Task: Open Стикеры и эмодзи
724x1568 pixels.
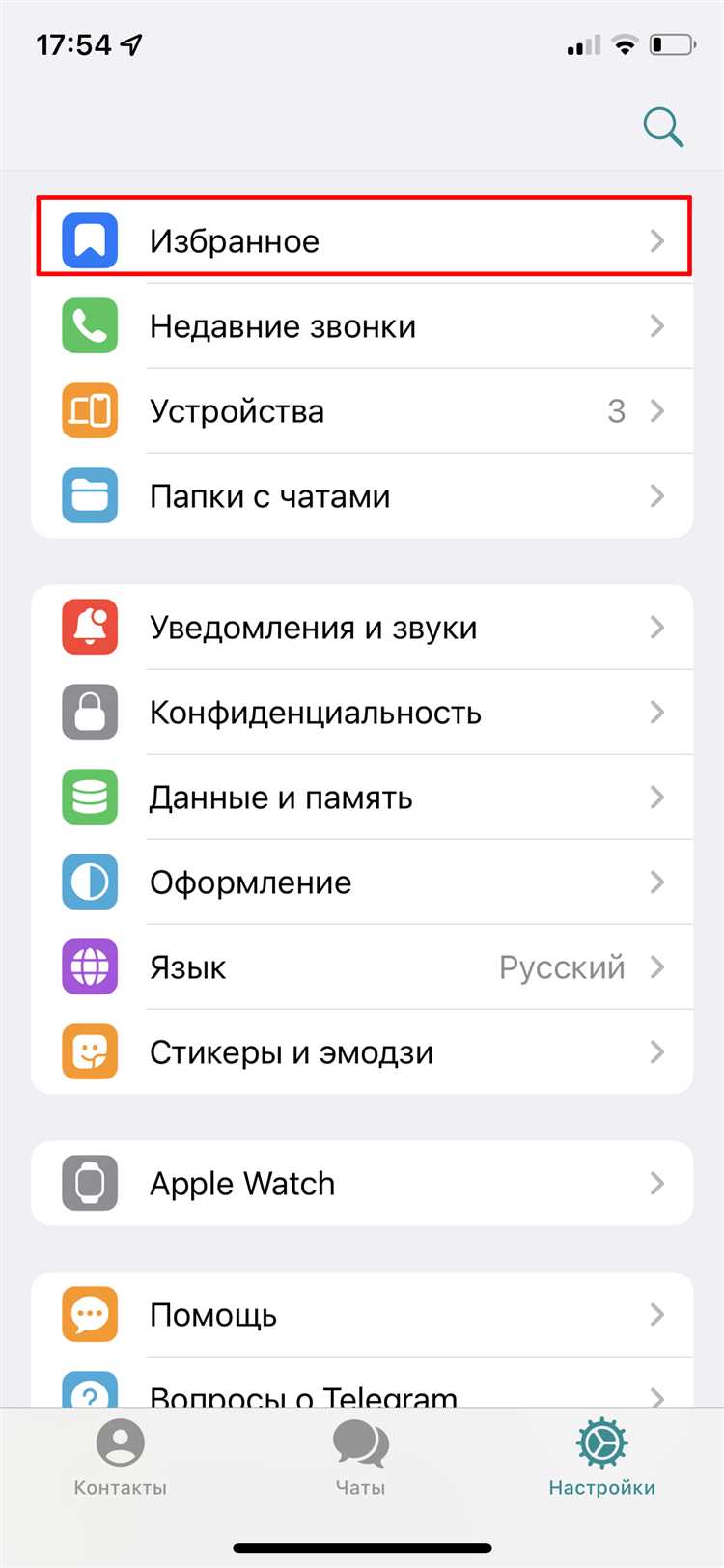Action: (362, 1052)
